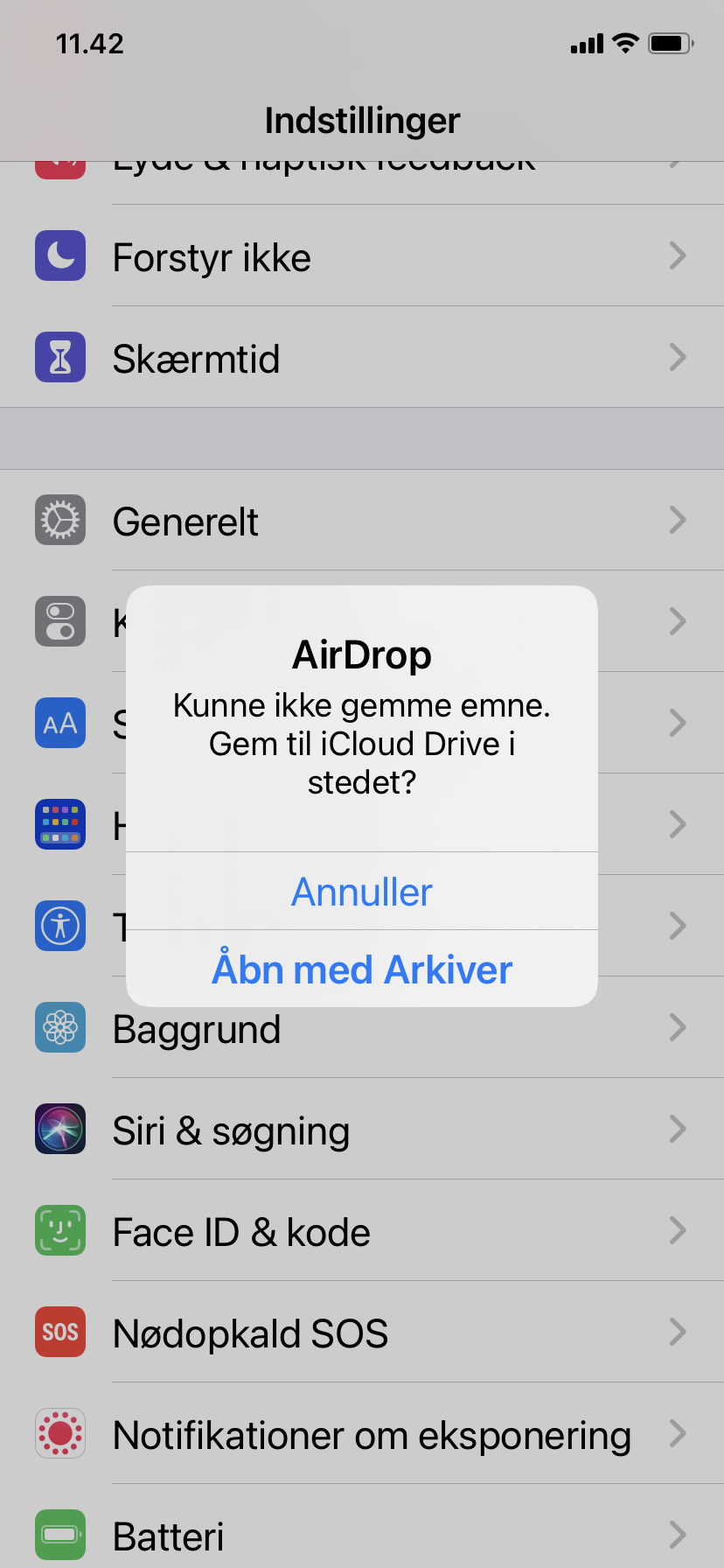The image size is (724, 1568).
Task: Expand the Batteri row chevron
Action: click(x=678, y=1535)
